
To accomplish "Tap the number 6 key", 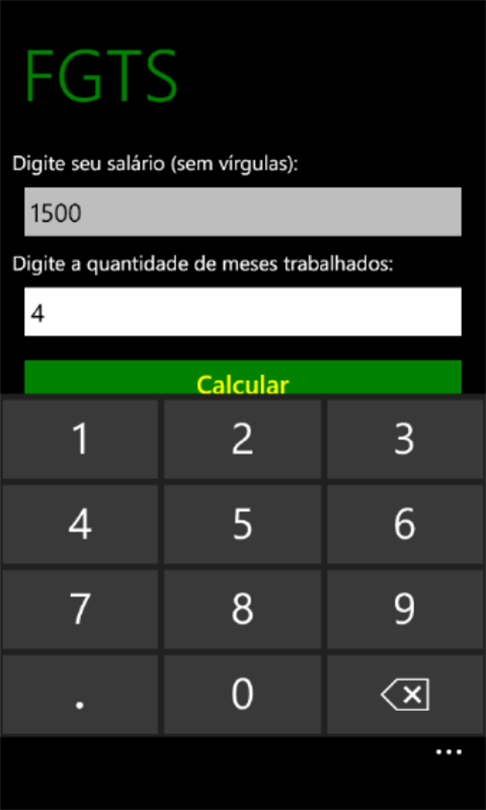I will click(x=405, y=524).
